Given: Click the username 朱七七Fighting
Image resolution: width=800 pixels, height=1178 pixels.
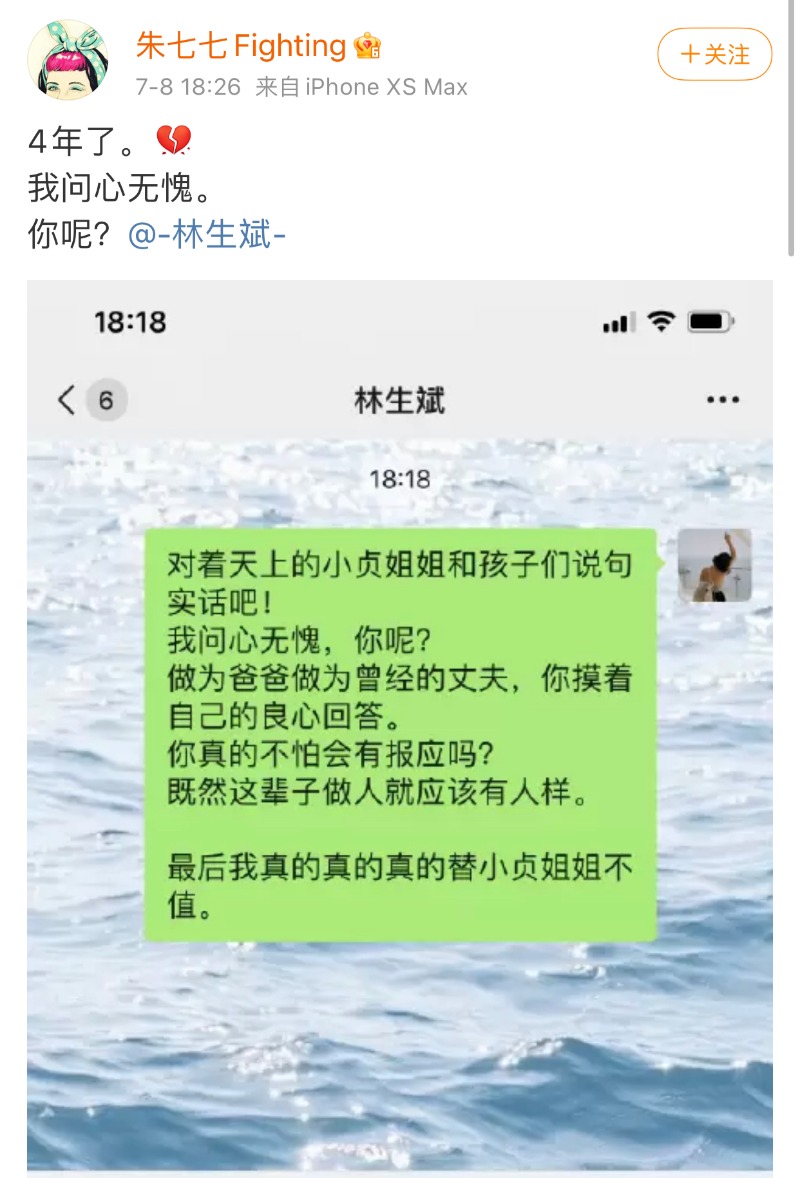Looking at the screenshot, I should point(238,45).
